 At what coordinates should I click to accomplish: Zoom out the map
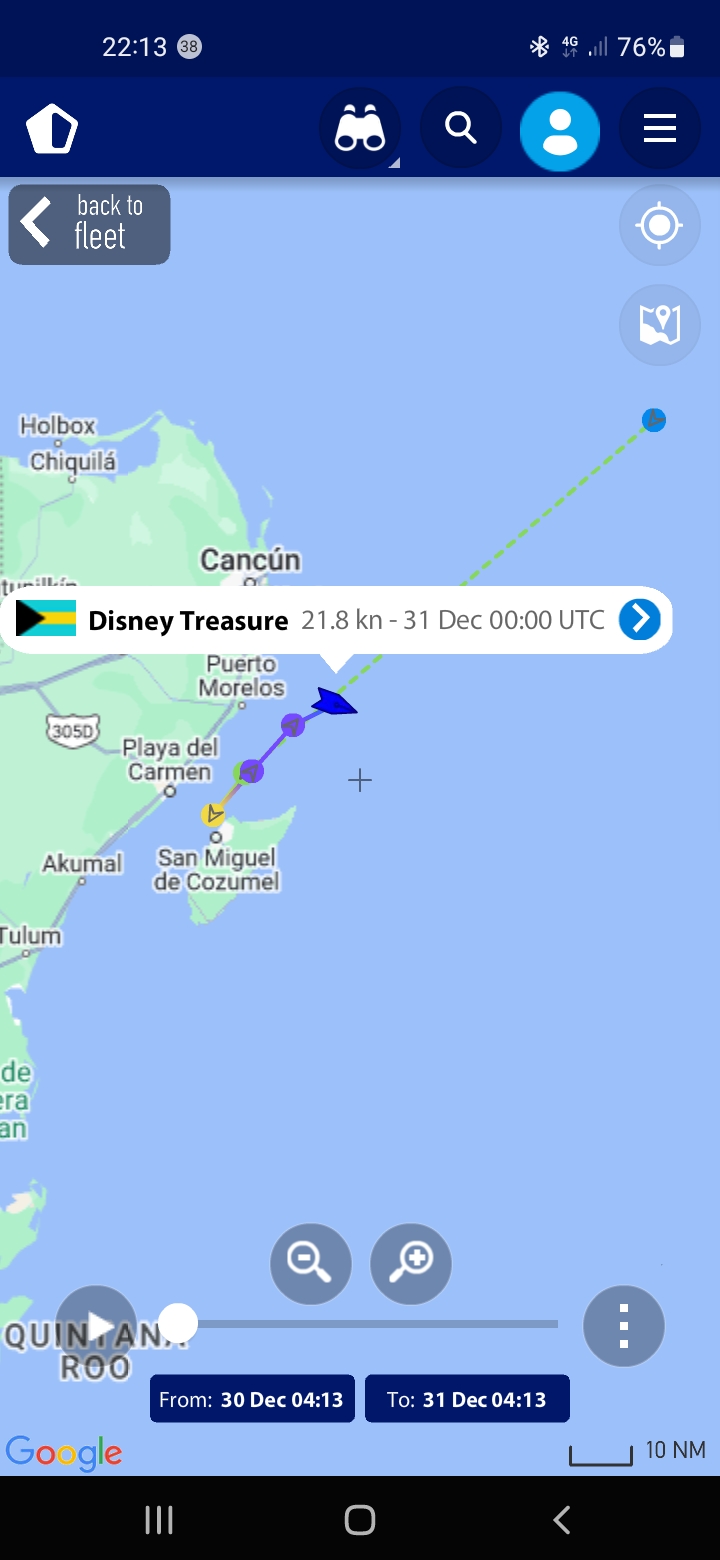[311, 1264]
